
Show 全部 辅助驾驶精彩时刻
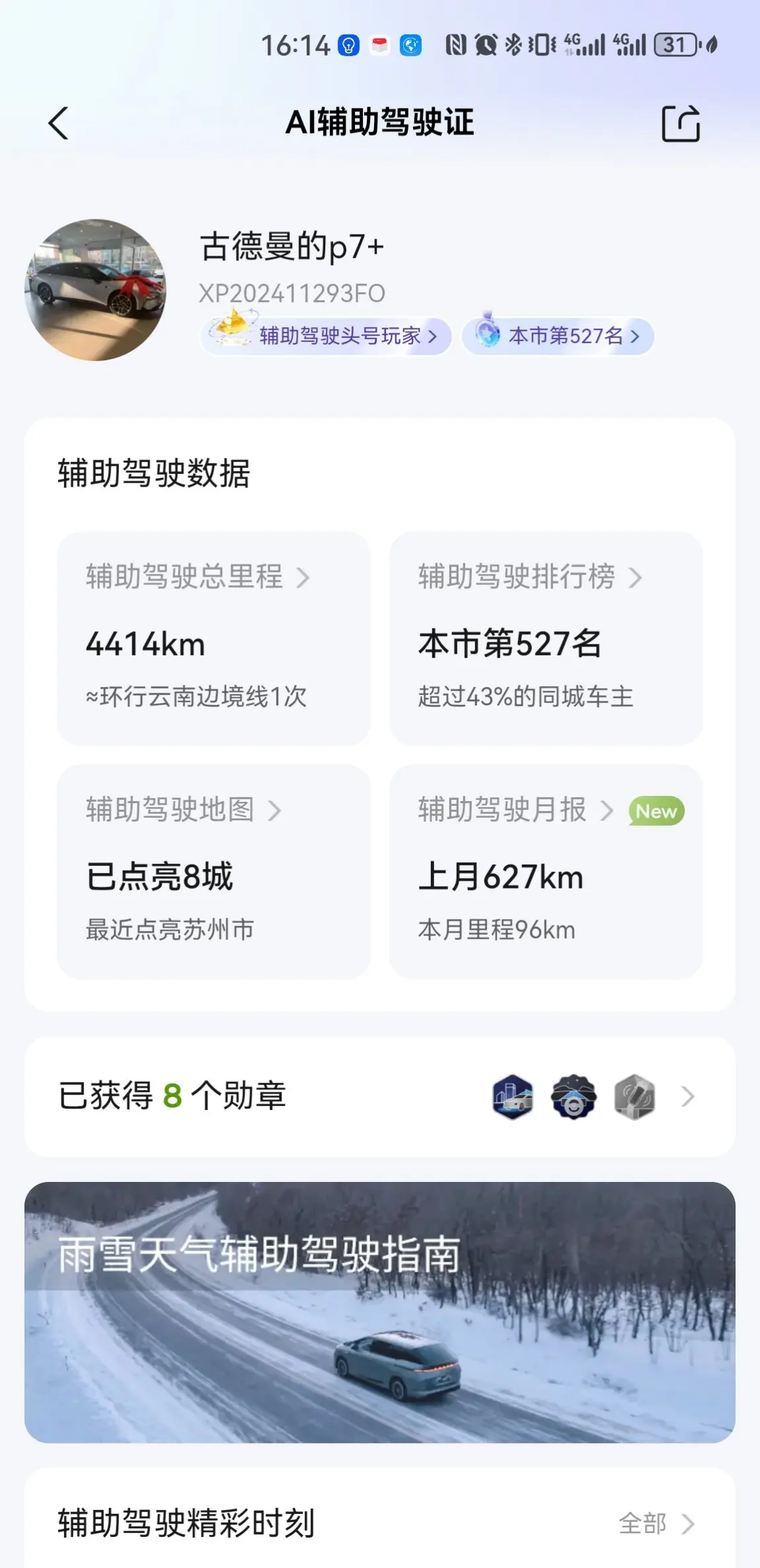(655, 1524)
